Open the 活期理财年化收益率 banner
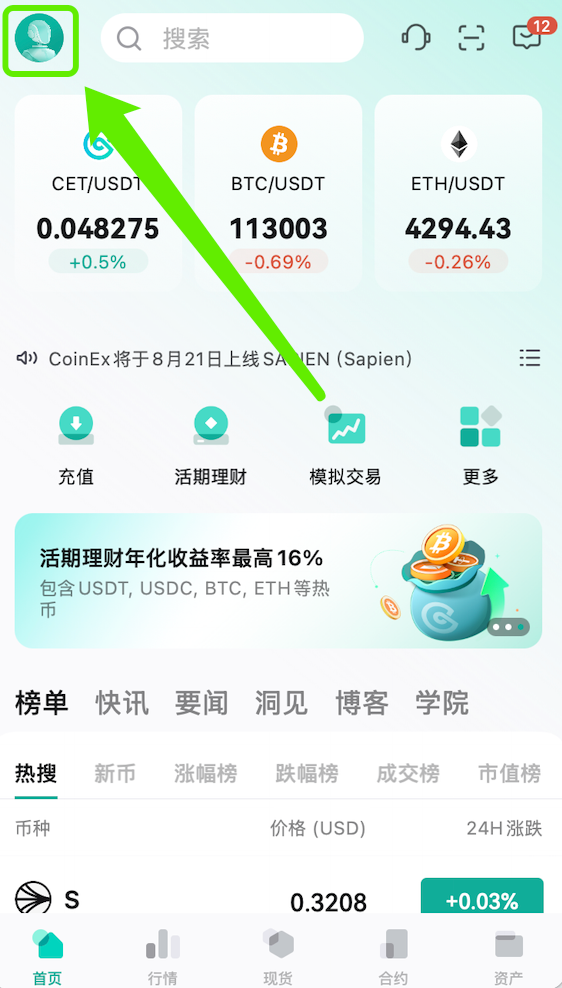 point(278,580)
